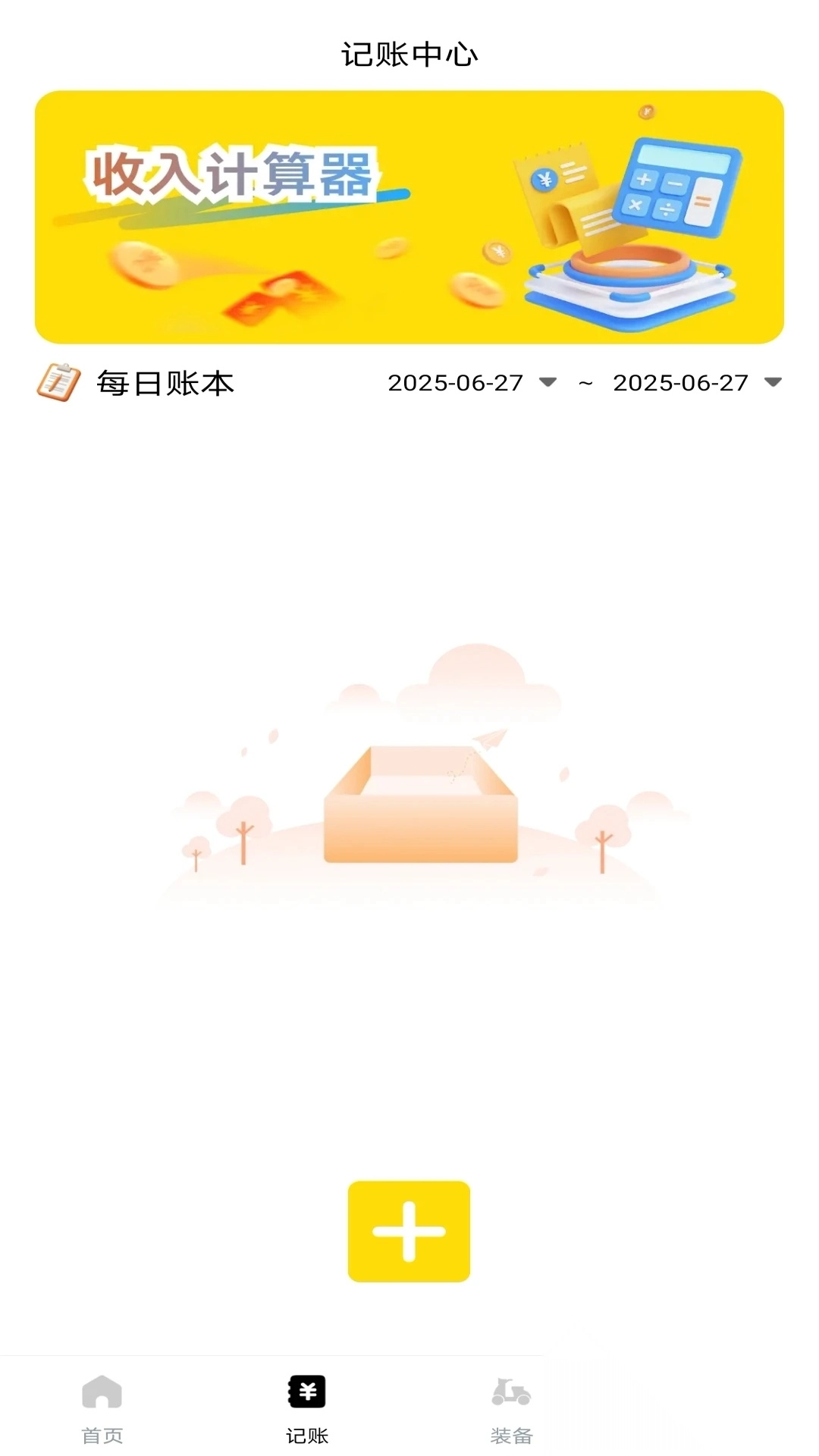The height and width of the screenshot is (1456, 819).
Task: Select the 记账中心 page title
Action: [x=409, y=52]
